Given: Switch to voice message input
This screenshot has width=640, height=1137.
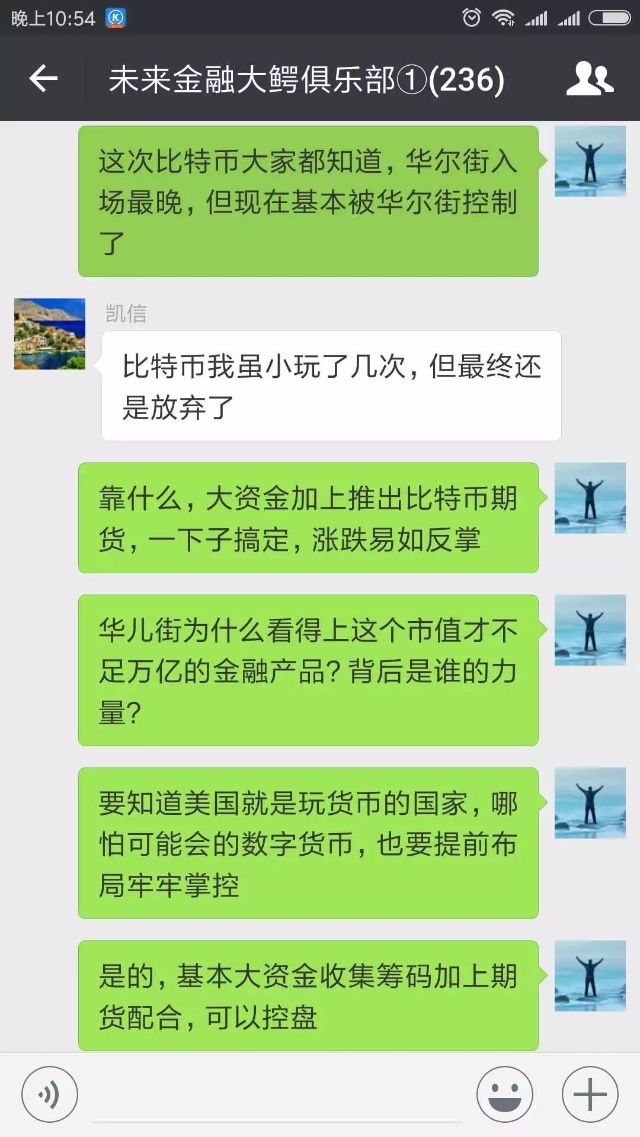Looking at the screenshot, I should pos(49,1095).
